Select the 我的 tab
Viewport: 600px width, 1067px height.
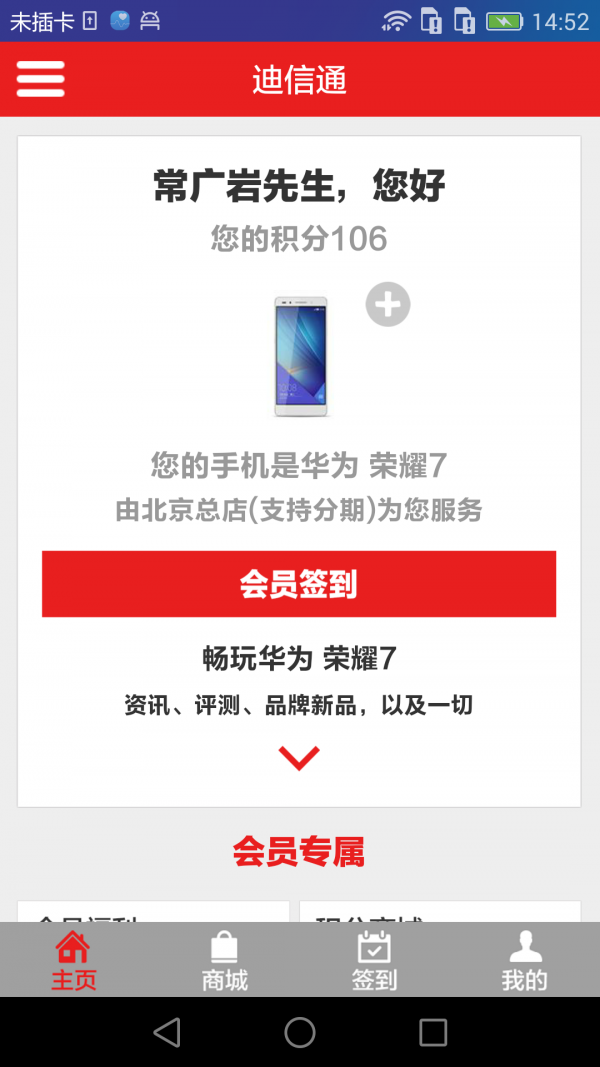click(x=524, y=960)
